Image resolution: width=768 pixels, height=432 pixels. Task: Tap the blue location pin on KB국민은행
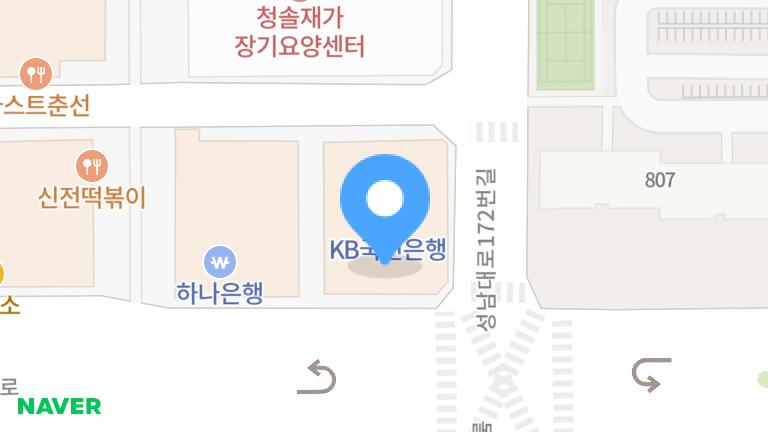(x=385, y=200)
